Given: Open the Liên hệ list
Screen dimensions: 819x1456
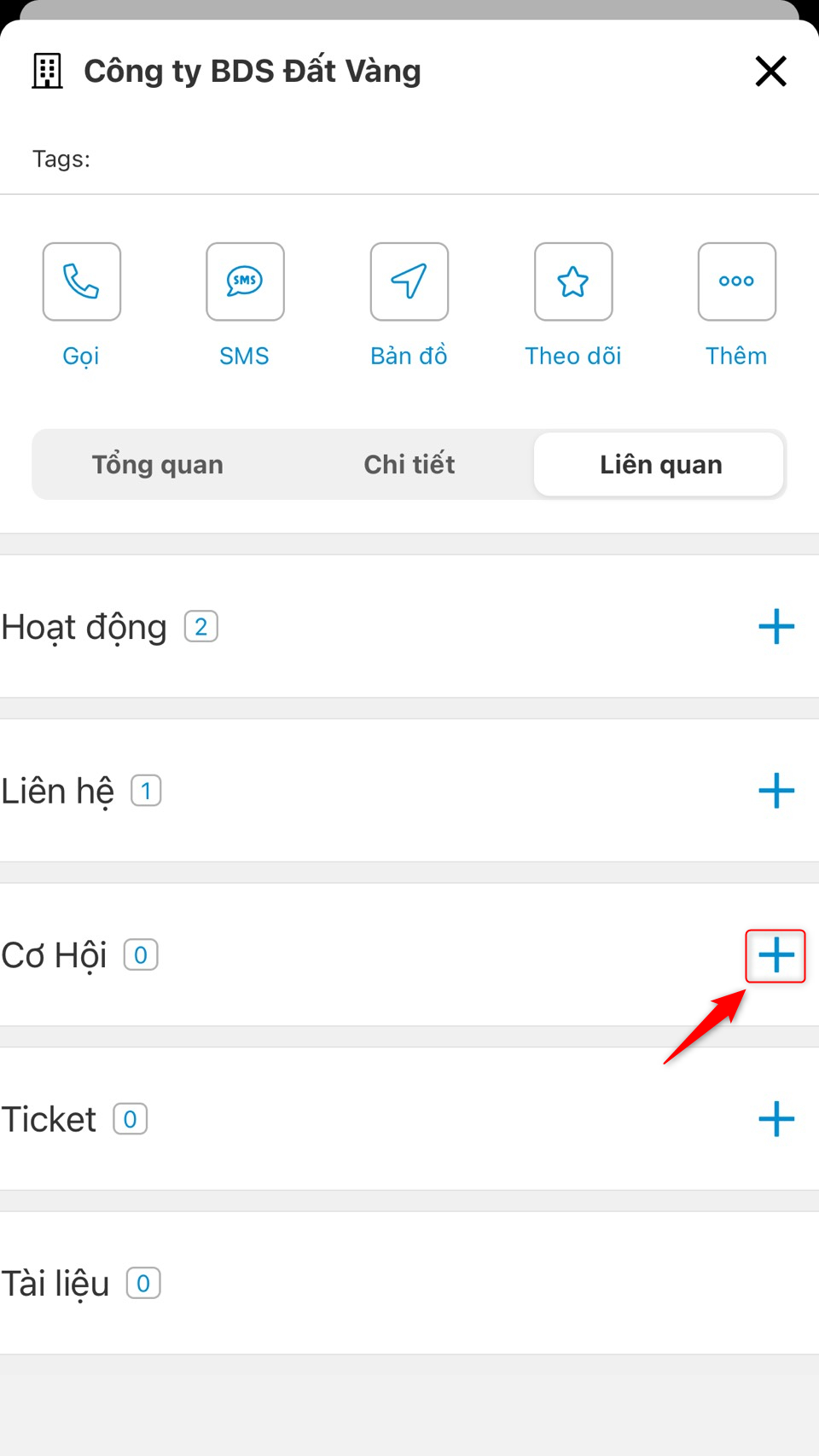Looking at the screenshot, I should [x=81, y=791].
